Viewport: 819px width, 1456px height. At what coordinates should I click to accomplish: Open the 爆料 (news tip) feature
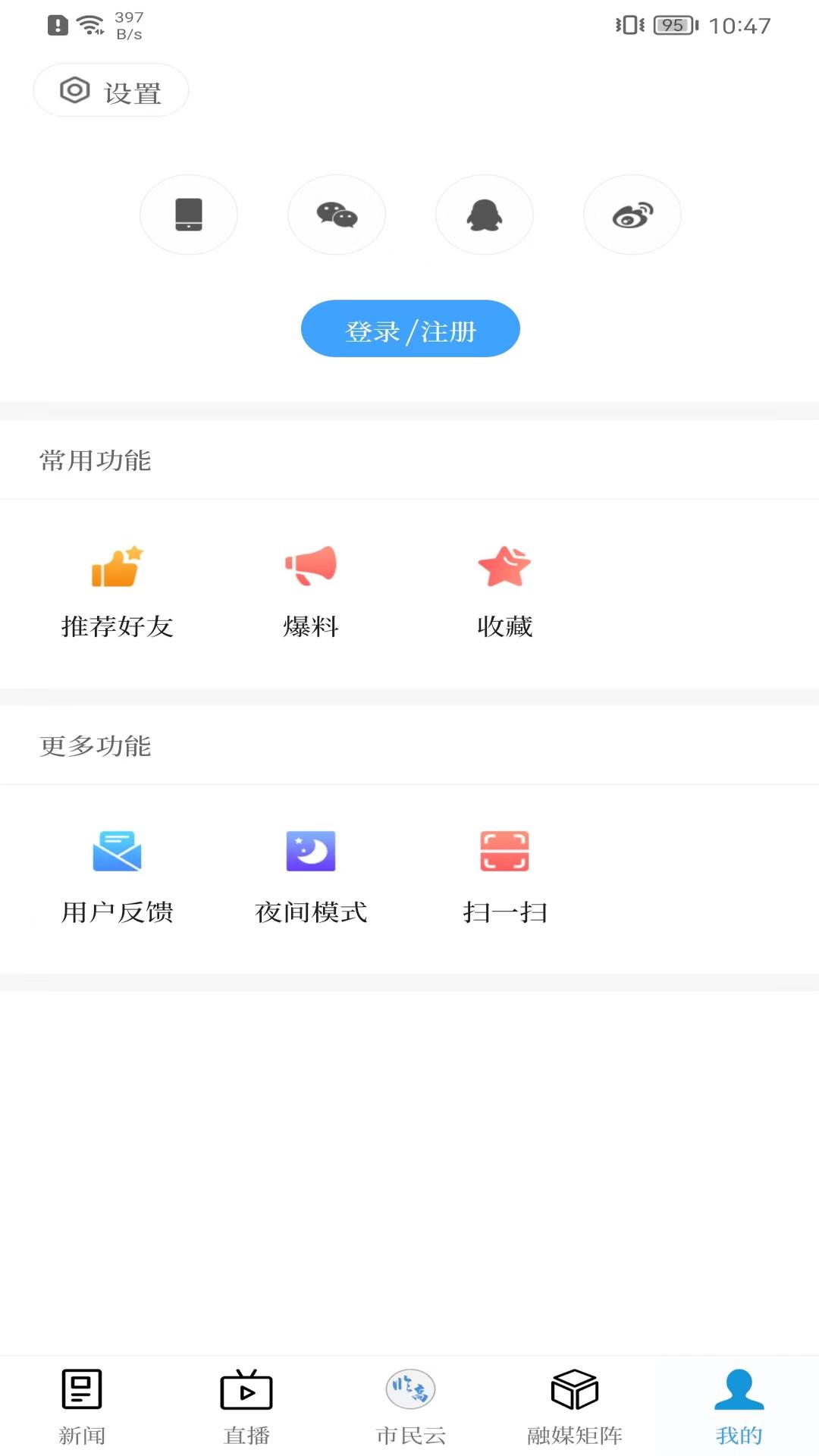click(310, 591)
